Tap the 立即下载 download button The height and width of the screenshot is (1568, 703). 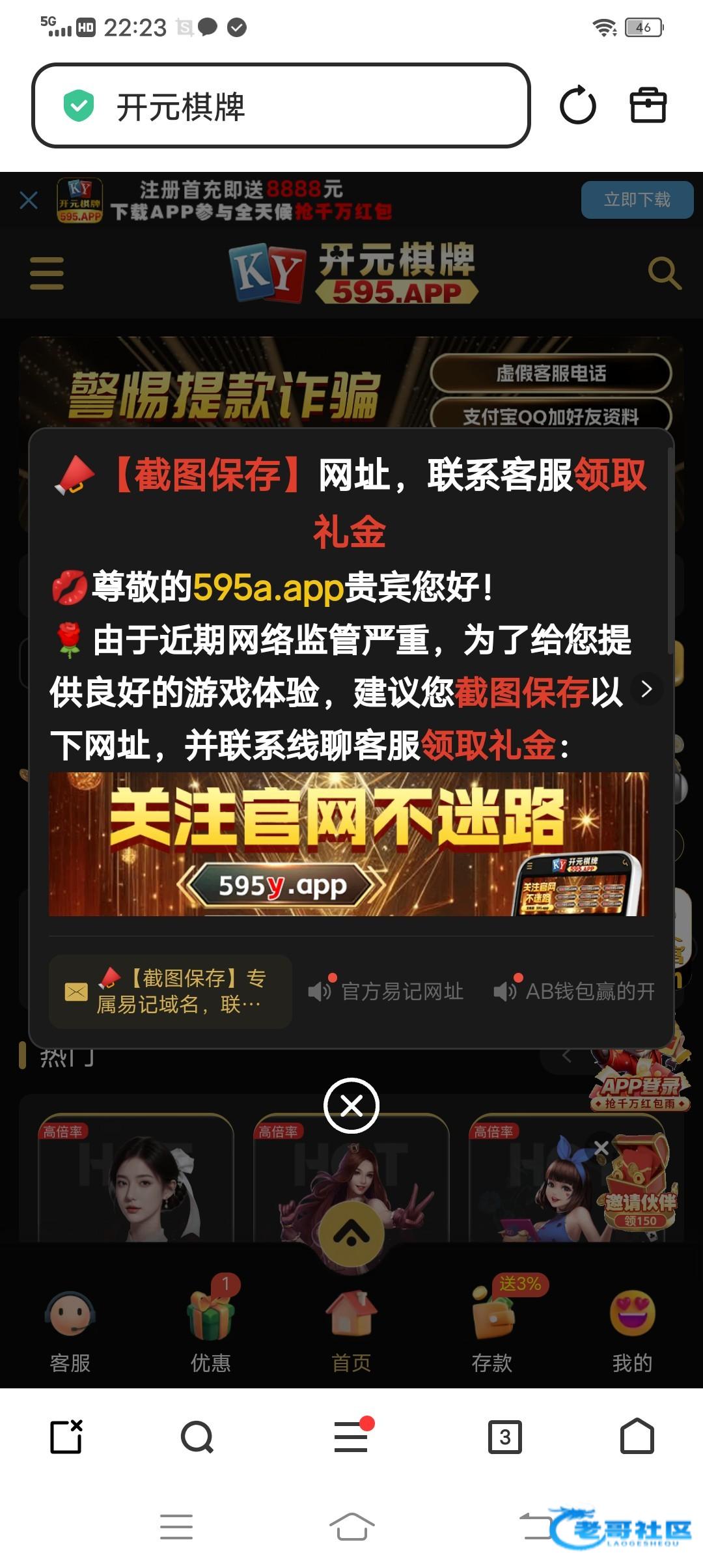pos(637,199)
